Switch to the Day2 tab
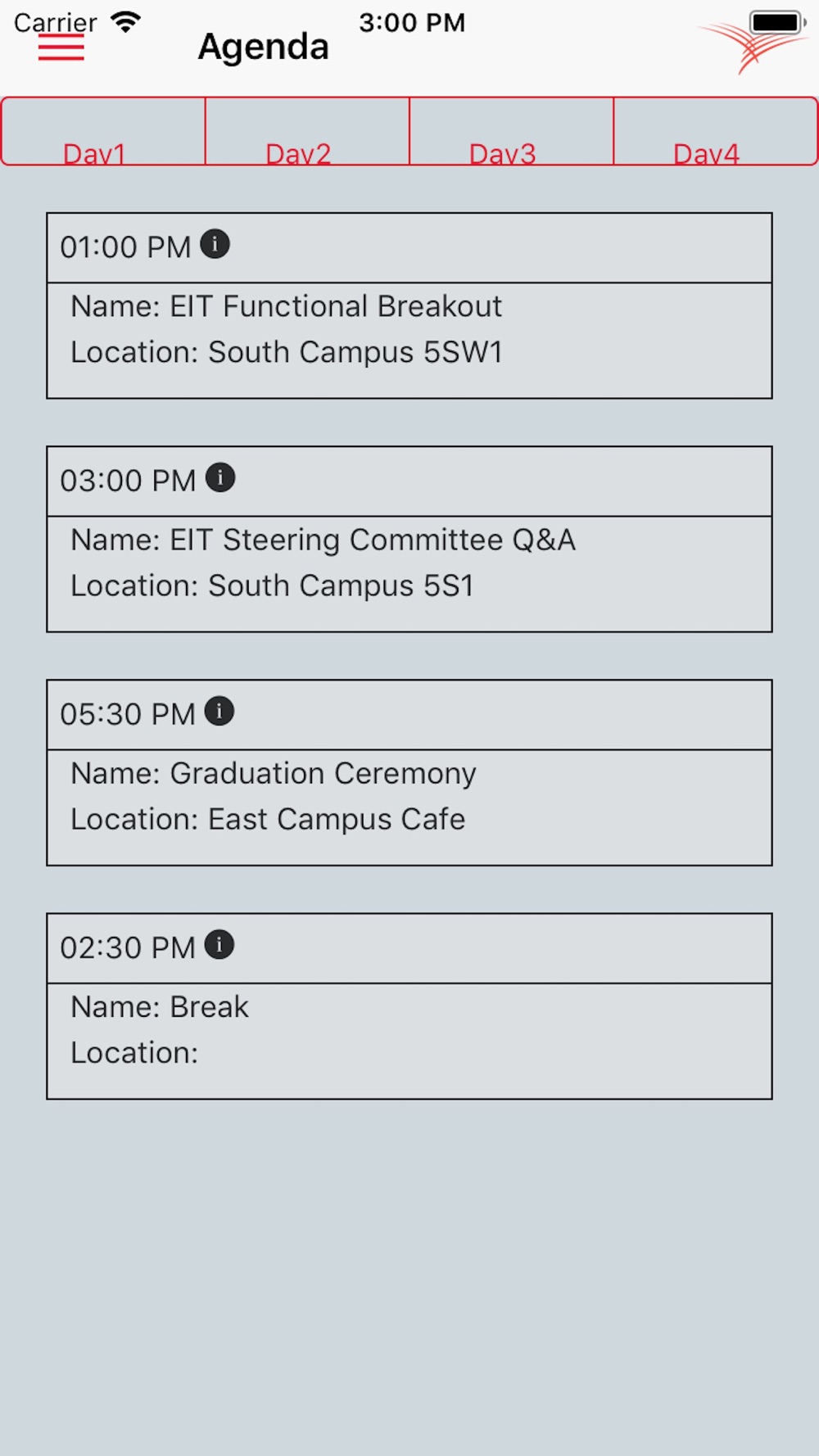Screen dimensions: 819x1456 [307, 131]
